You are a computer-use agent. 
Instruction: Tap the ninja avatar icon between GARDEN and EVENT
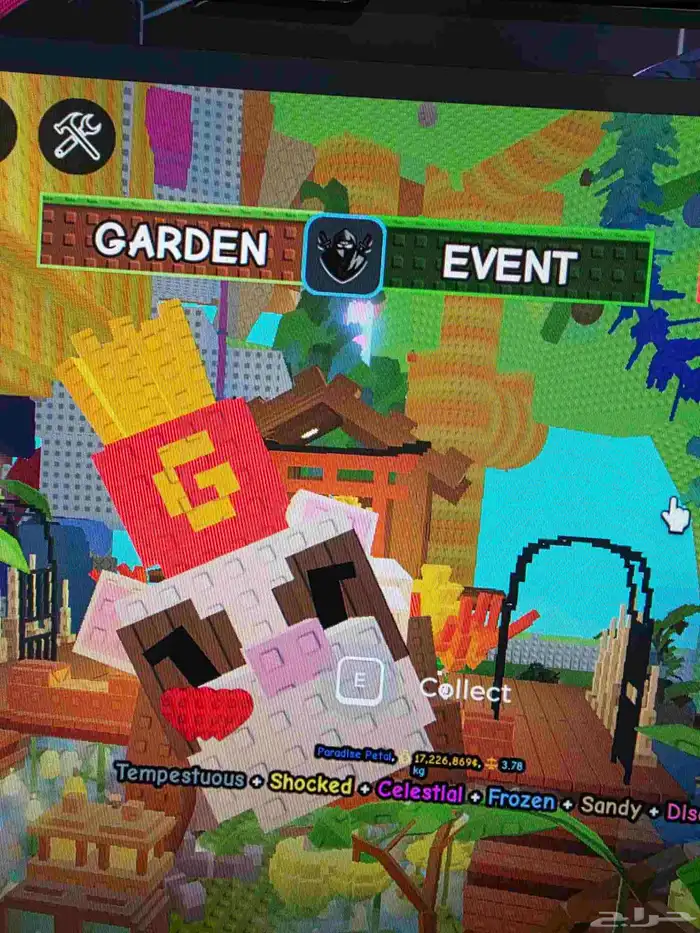(344, 256)
